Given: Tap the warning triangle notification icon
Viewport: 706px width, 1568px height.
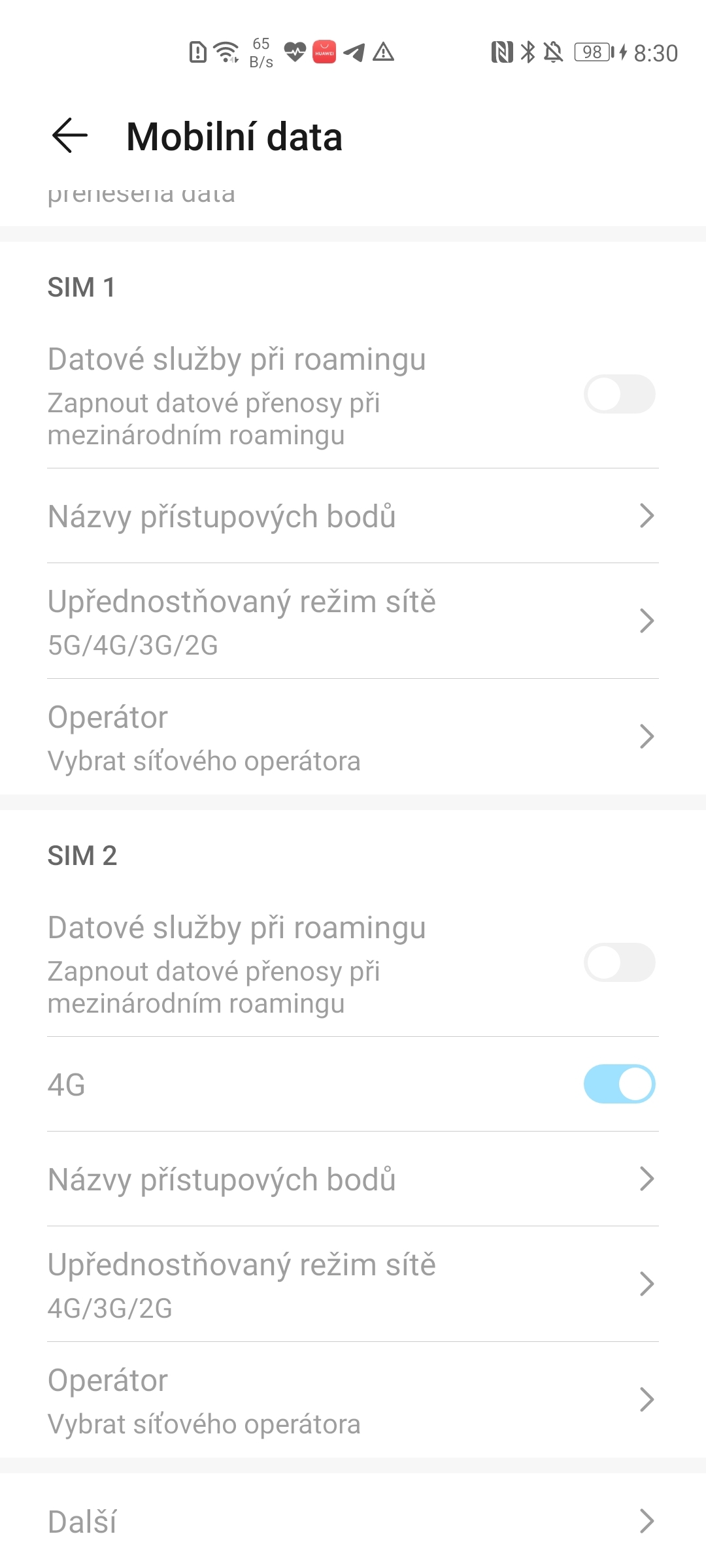Looking at the screenshot, I should click(x=382, y=52).
